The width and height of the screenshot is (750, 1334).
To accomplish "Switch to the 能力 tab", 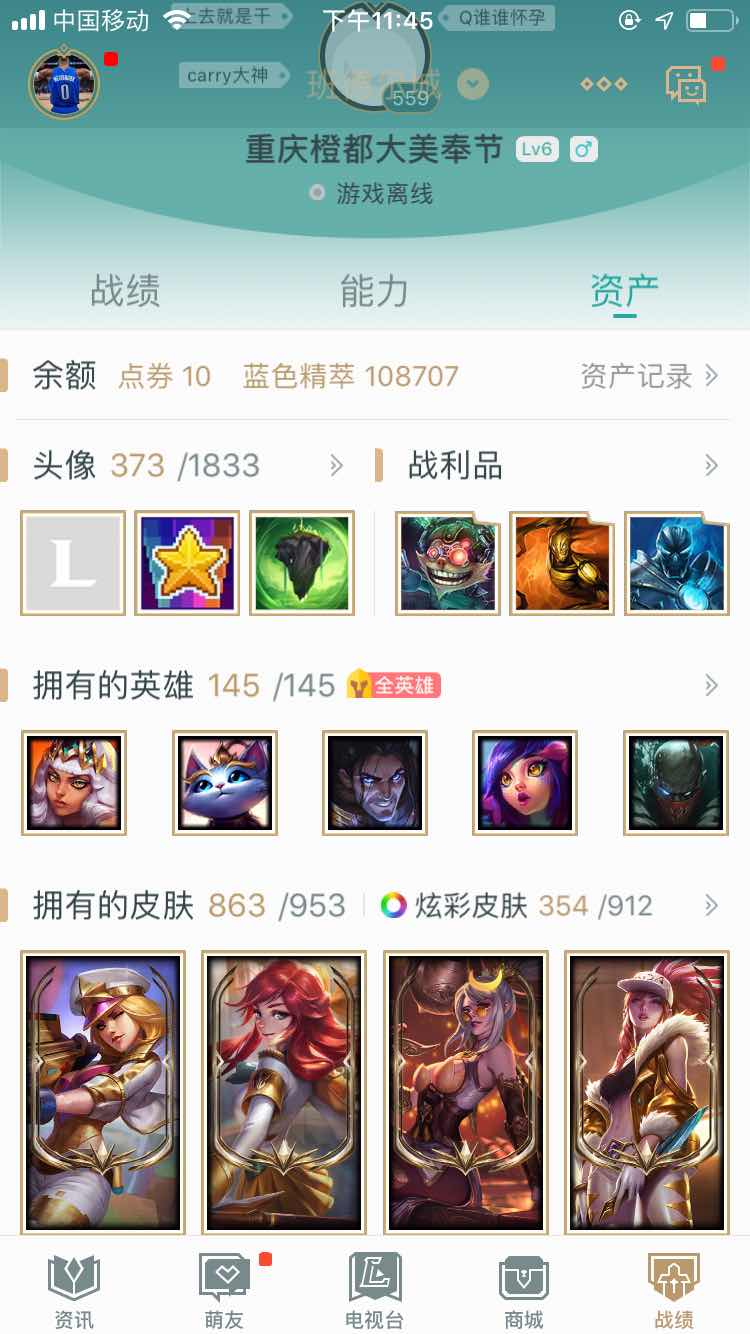I will pyautogui.click(x=374, y=291).
